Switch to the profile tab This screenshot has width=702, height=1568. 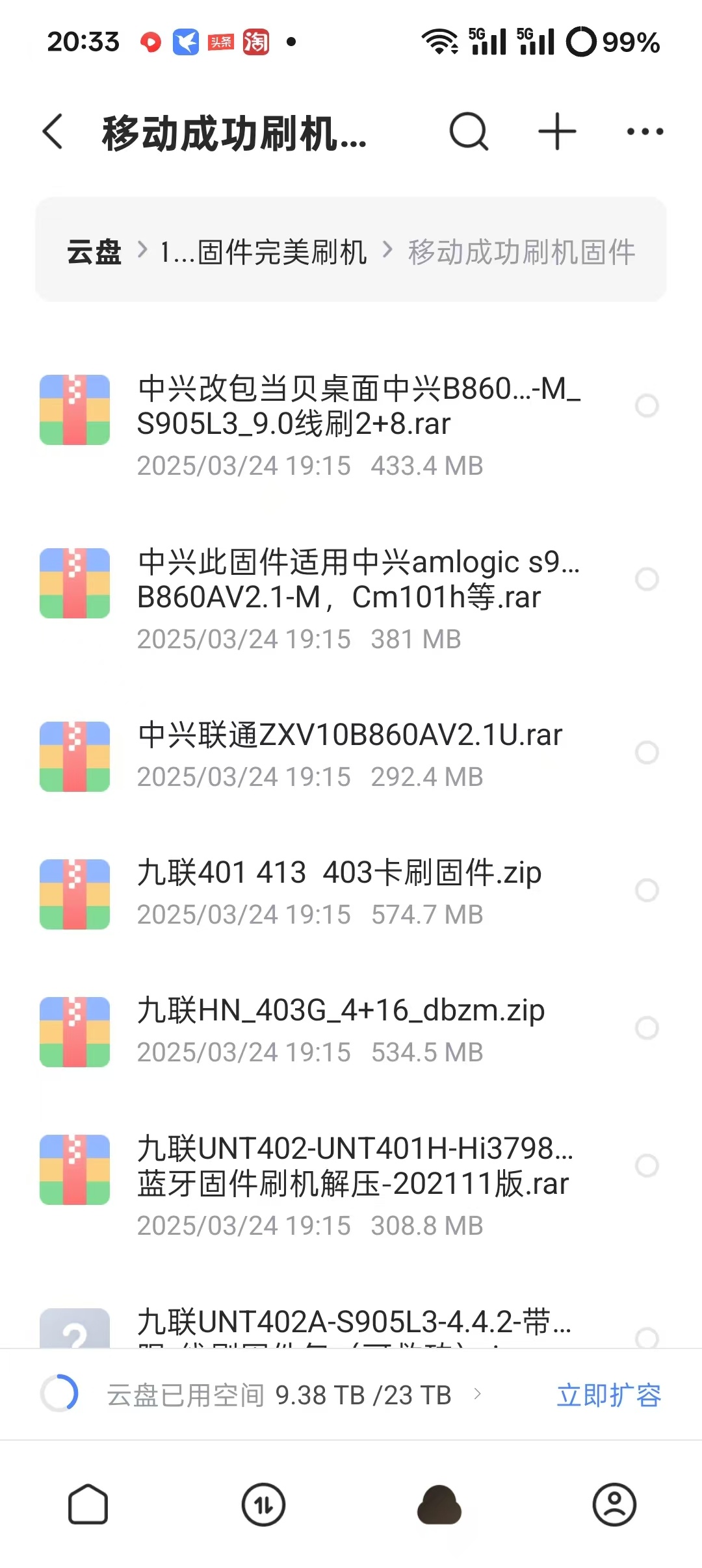click(614, 1504)
